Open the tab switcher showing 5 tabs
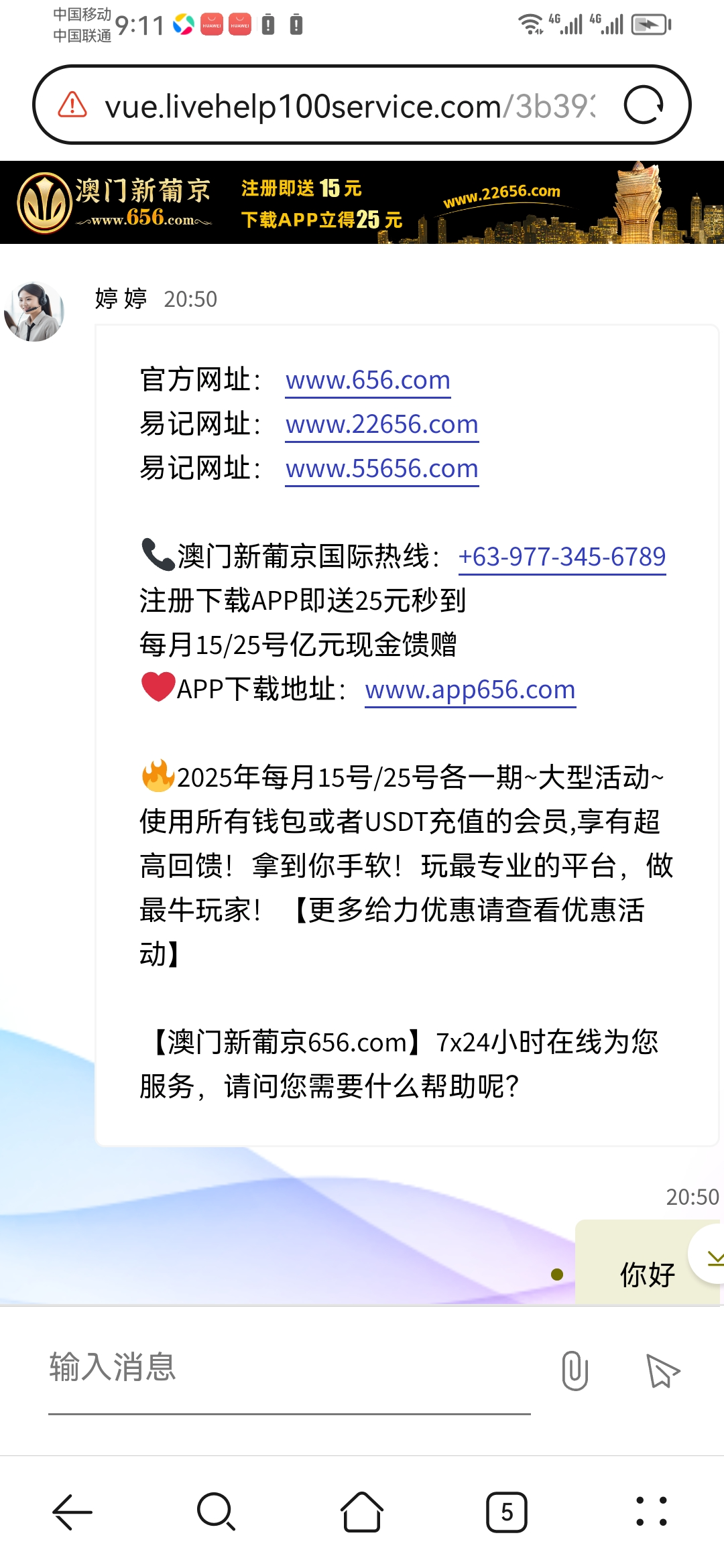724x1568 pixels. coord(507,1512)
